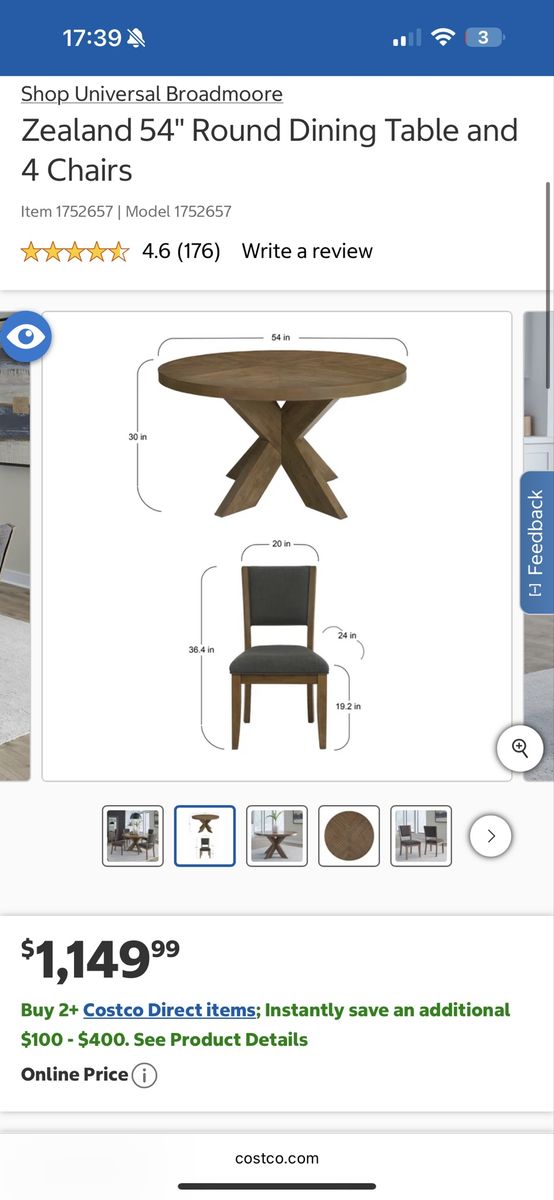Open the Online Price info icon
Screen dimensions: 554x1200
click(145, 1076)
